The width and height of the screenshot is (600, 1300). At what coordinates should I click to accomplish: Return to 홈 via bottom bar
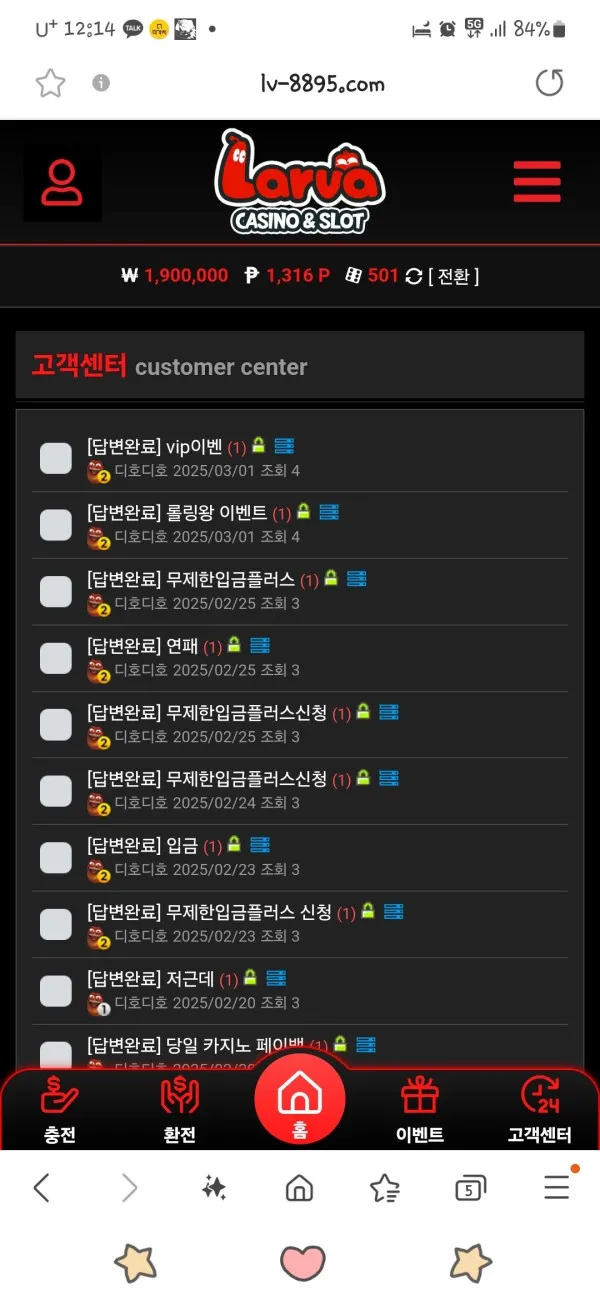pyautogui.click(x=300, y=1100)
